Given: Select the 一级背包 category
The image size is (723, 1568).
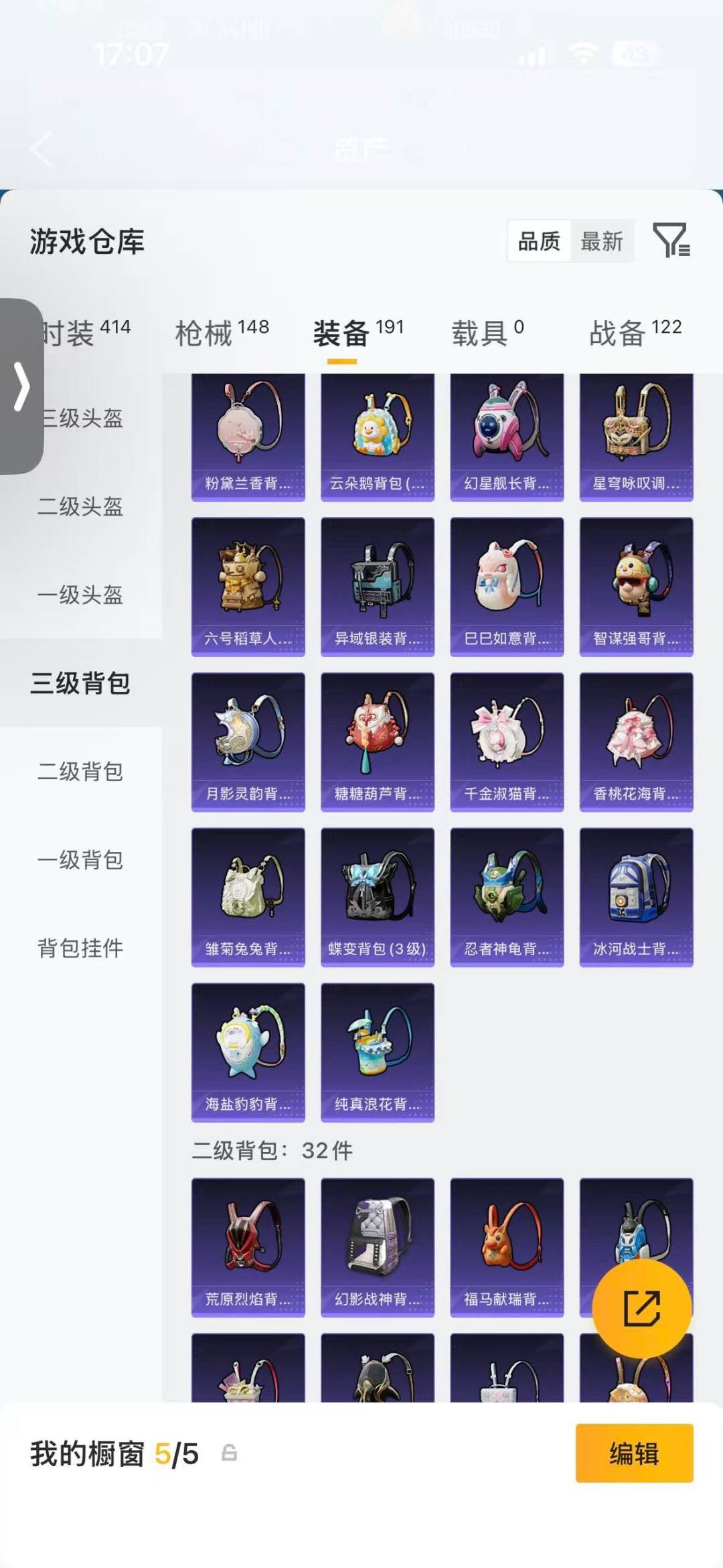Looking at the screenshot, I should click(80, 860).
